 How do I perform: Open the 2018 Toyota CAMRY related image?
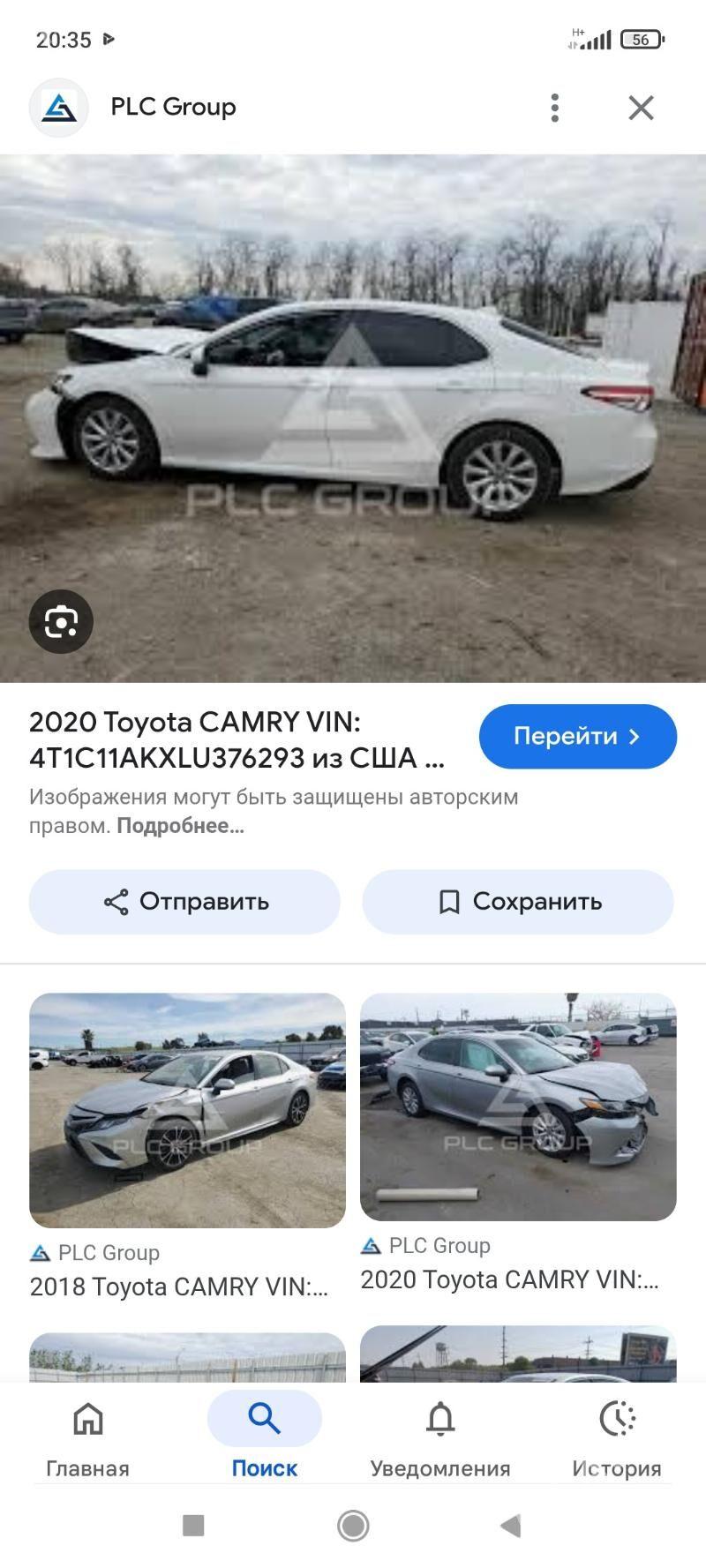pyautogui.click(x=187, y=1110)
